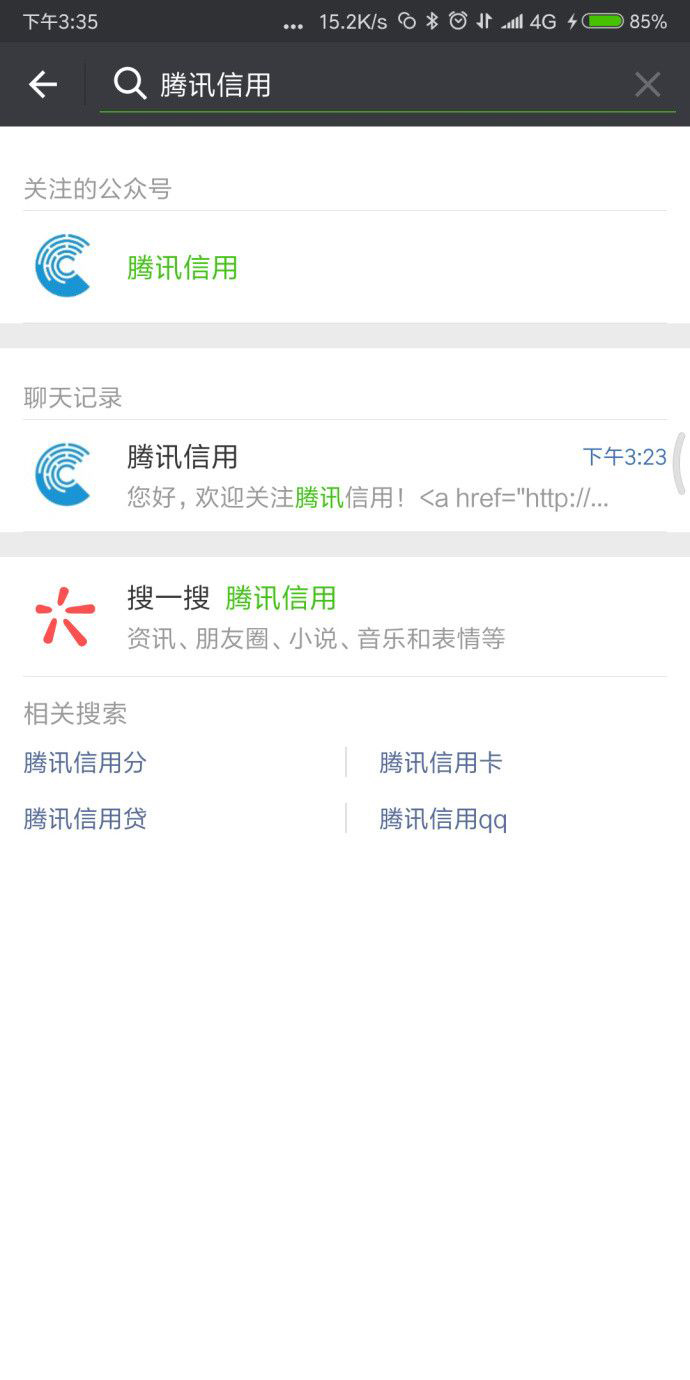Tap the search field containing 腾讯信用

pos(380,85)
